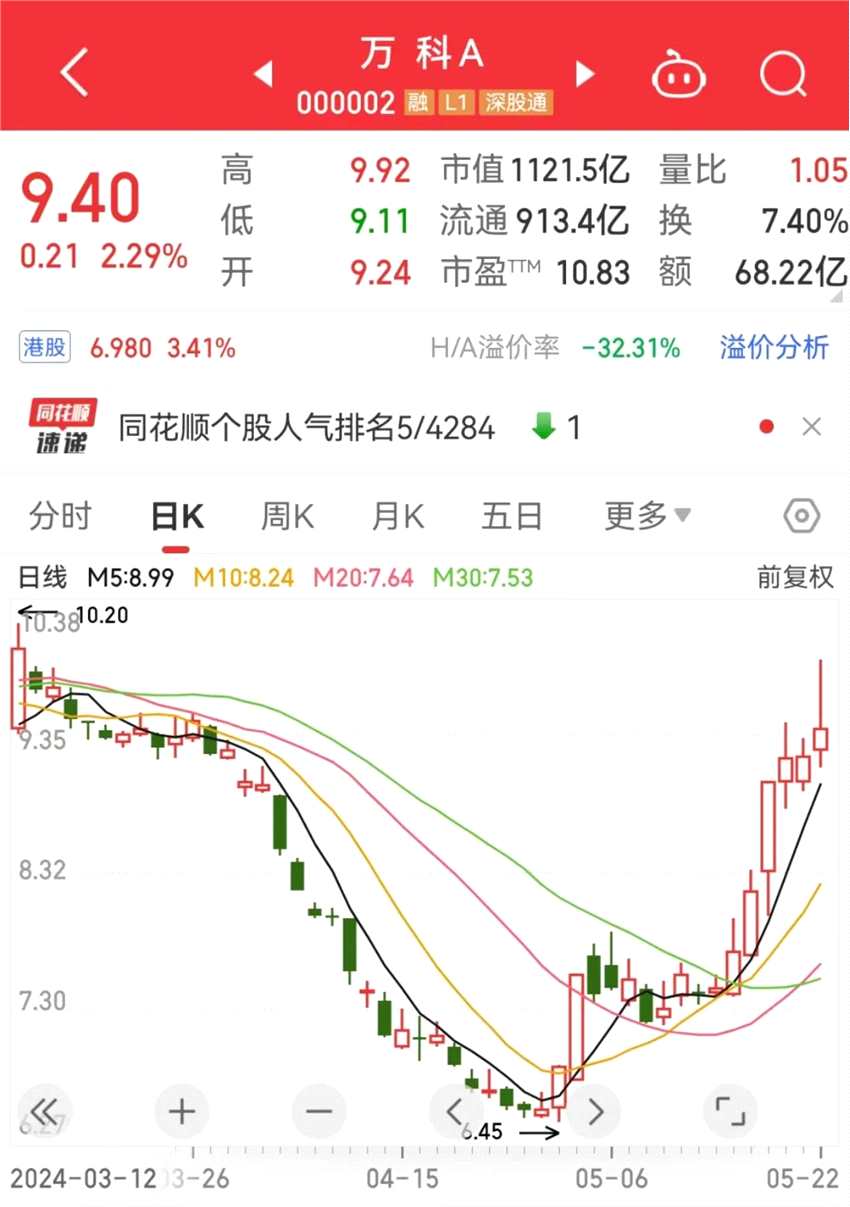
Task: Go back using the header arrow
Action: (75, 72)
